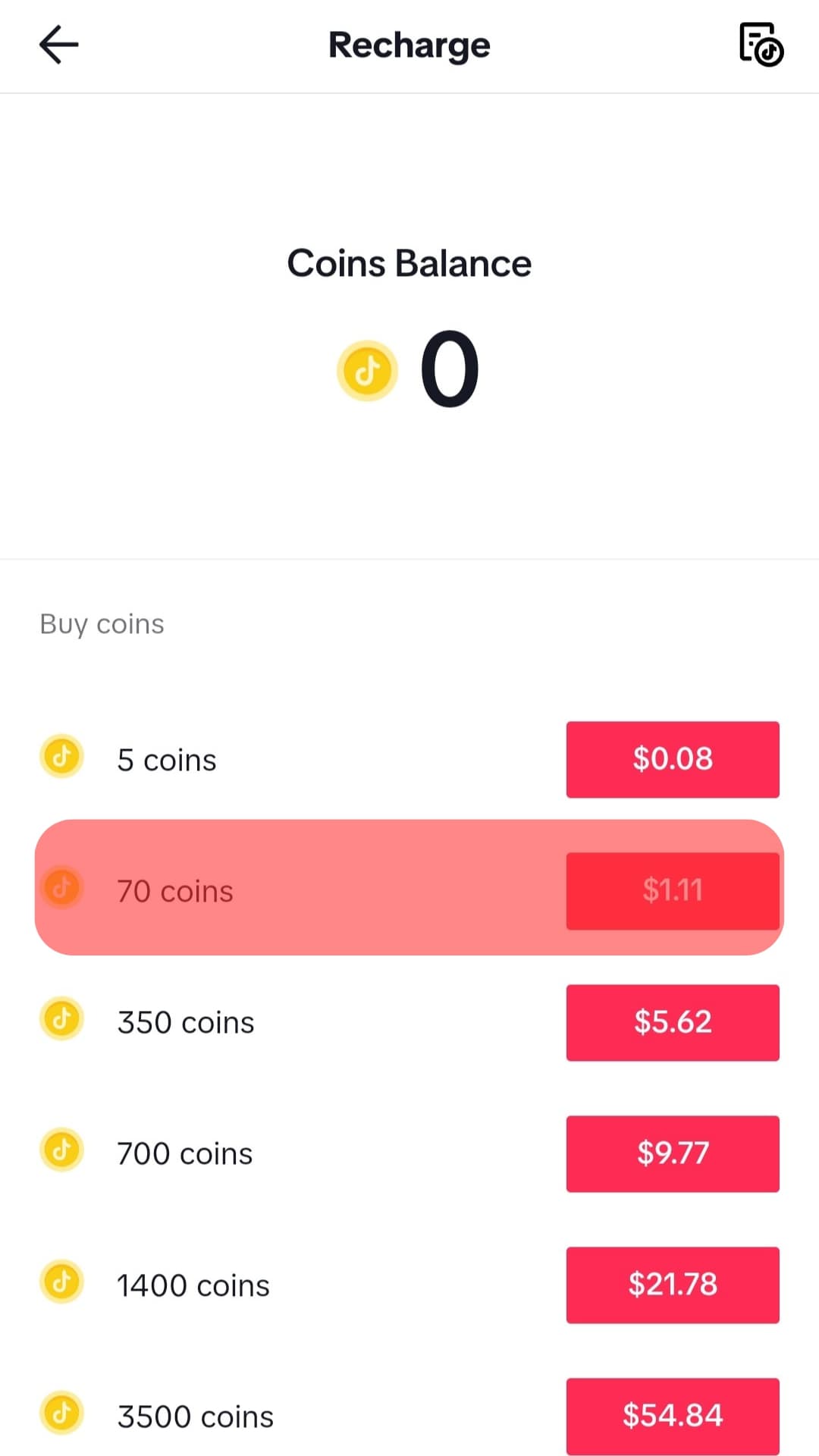The image size is (819, 1456).
Task: Open the transaction history icon
Action: pos(761,45)
